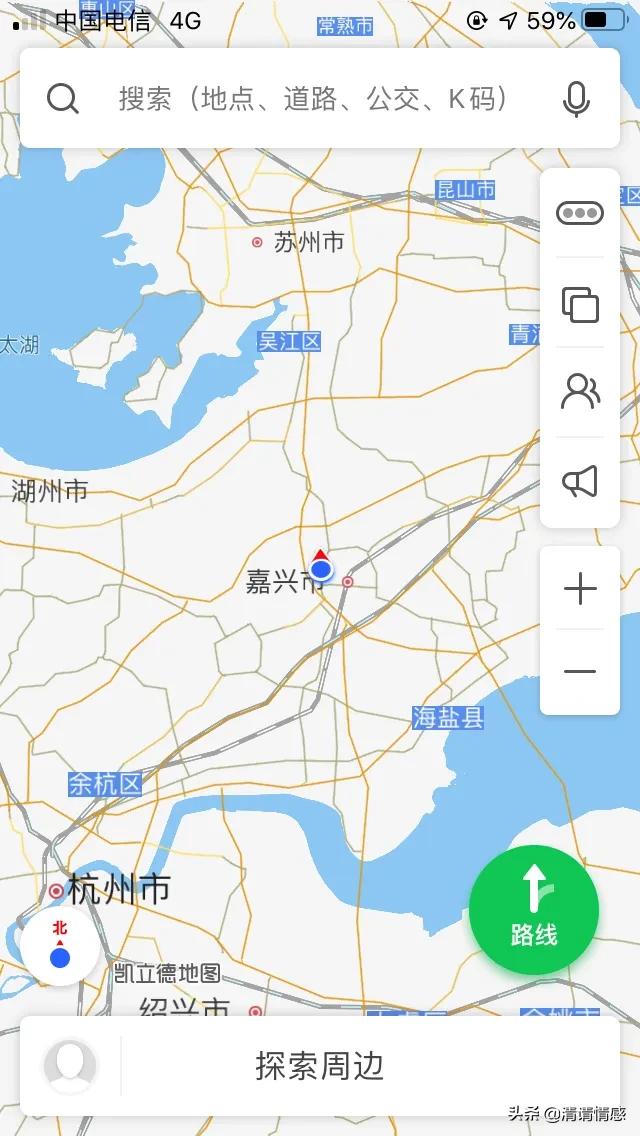Start voice search with the microphone
The width and height of the screenshot is (640, 1136).
[575, 99]
